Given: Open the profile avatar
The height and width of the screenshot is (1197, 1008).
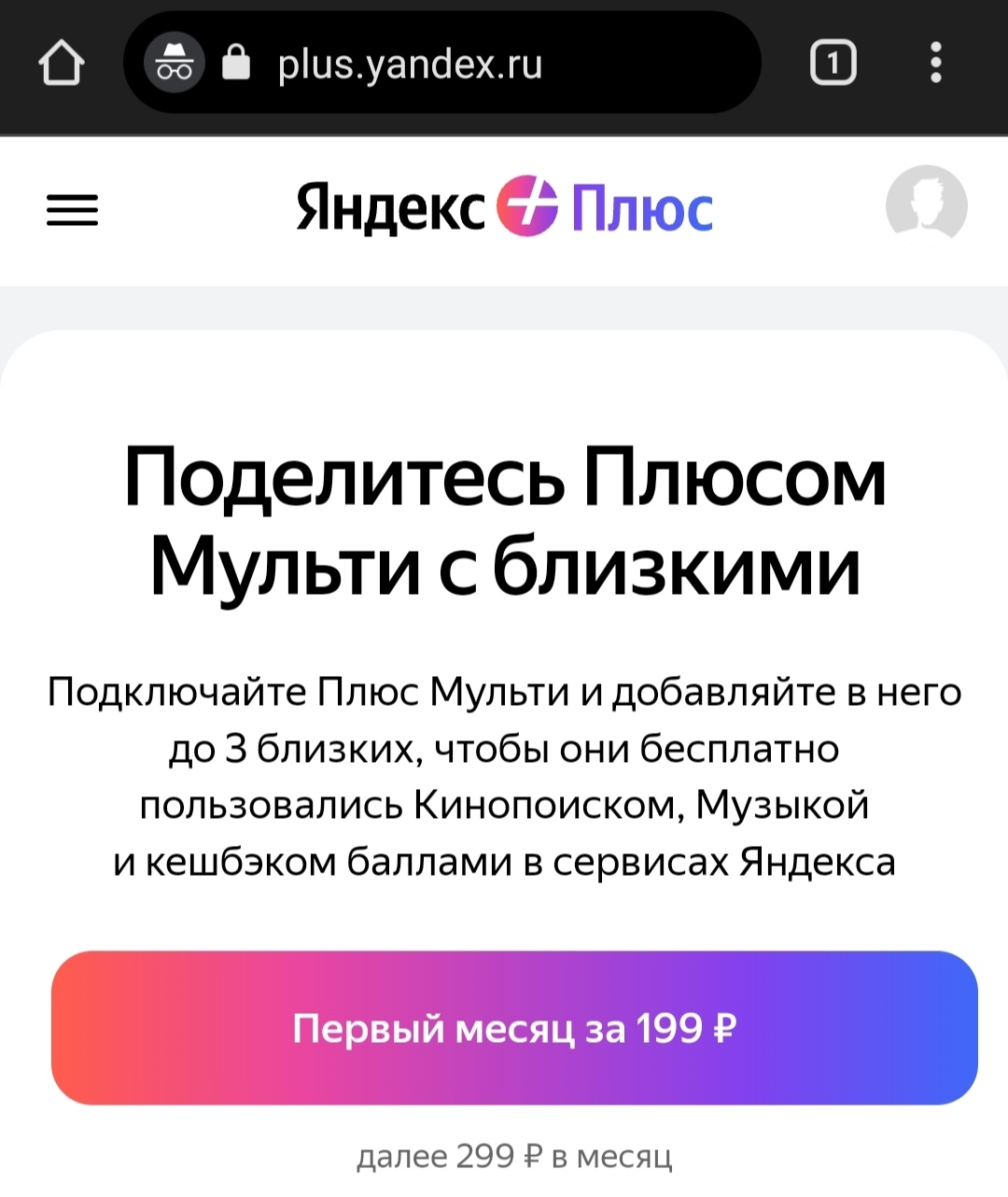Looking at the screenshot, I should click(x=926, y=205).
